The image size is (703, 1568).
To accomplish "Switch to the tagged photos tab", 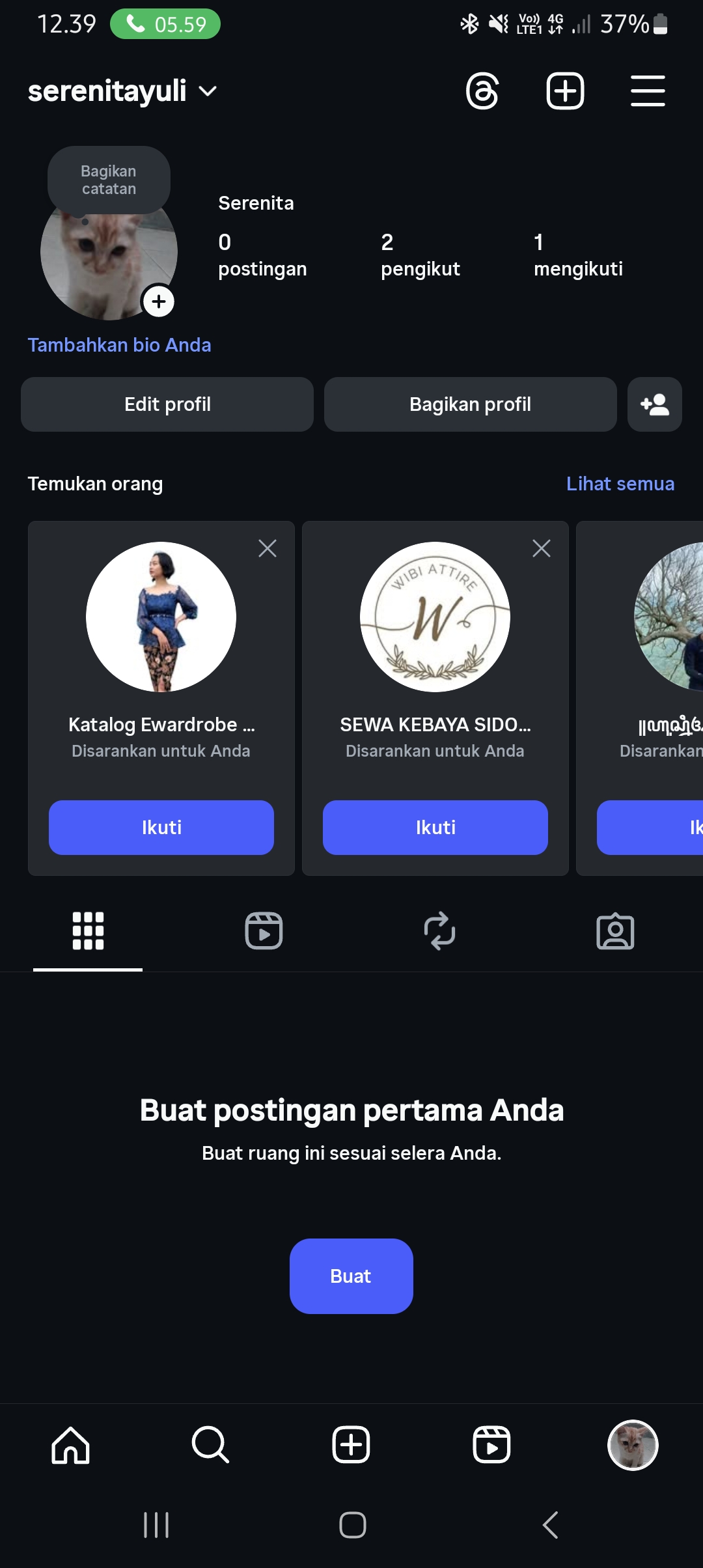I will click(x=615, y=931).
